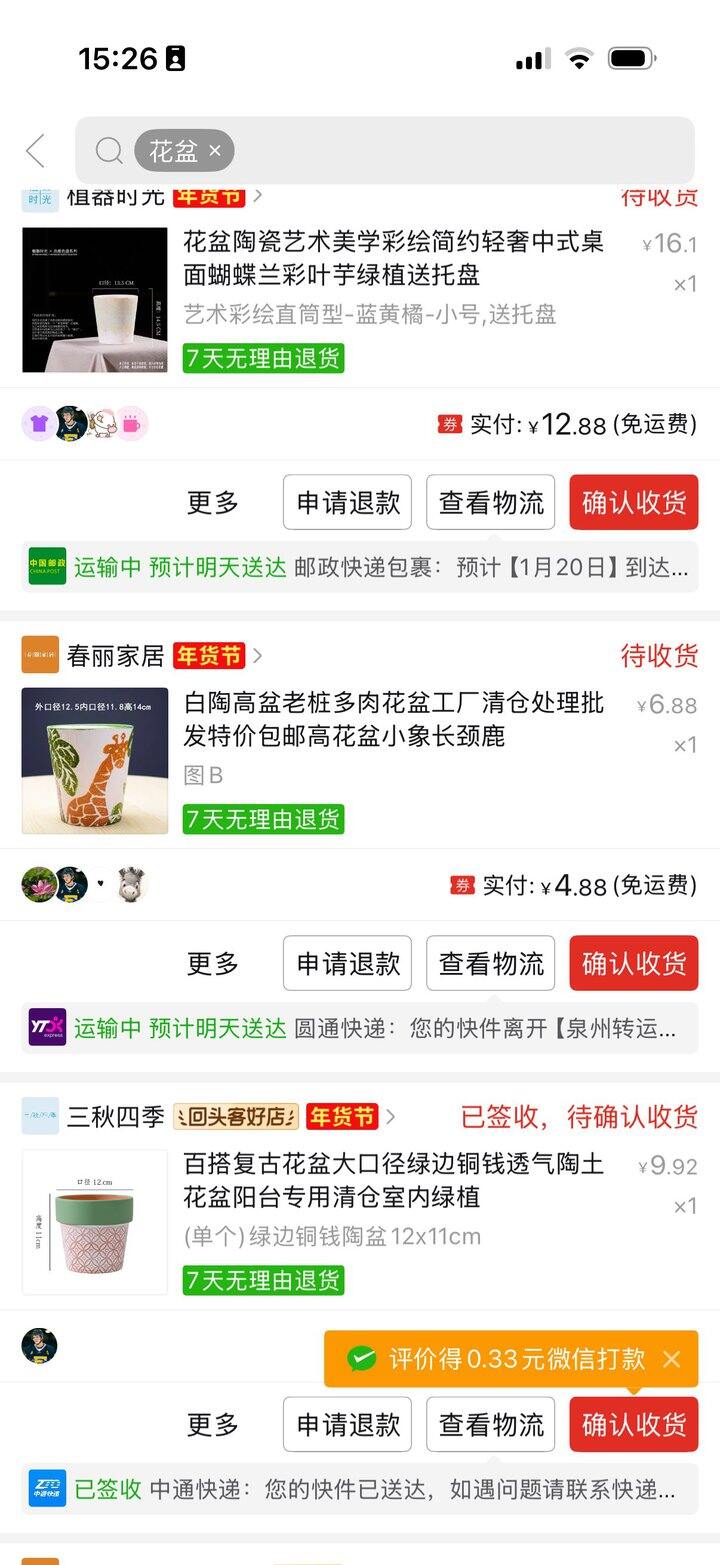Viewport: 720px width, 1565px height.
Task: Check logistics for the 春丽家居 order
Action: coord(490,964)
